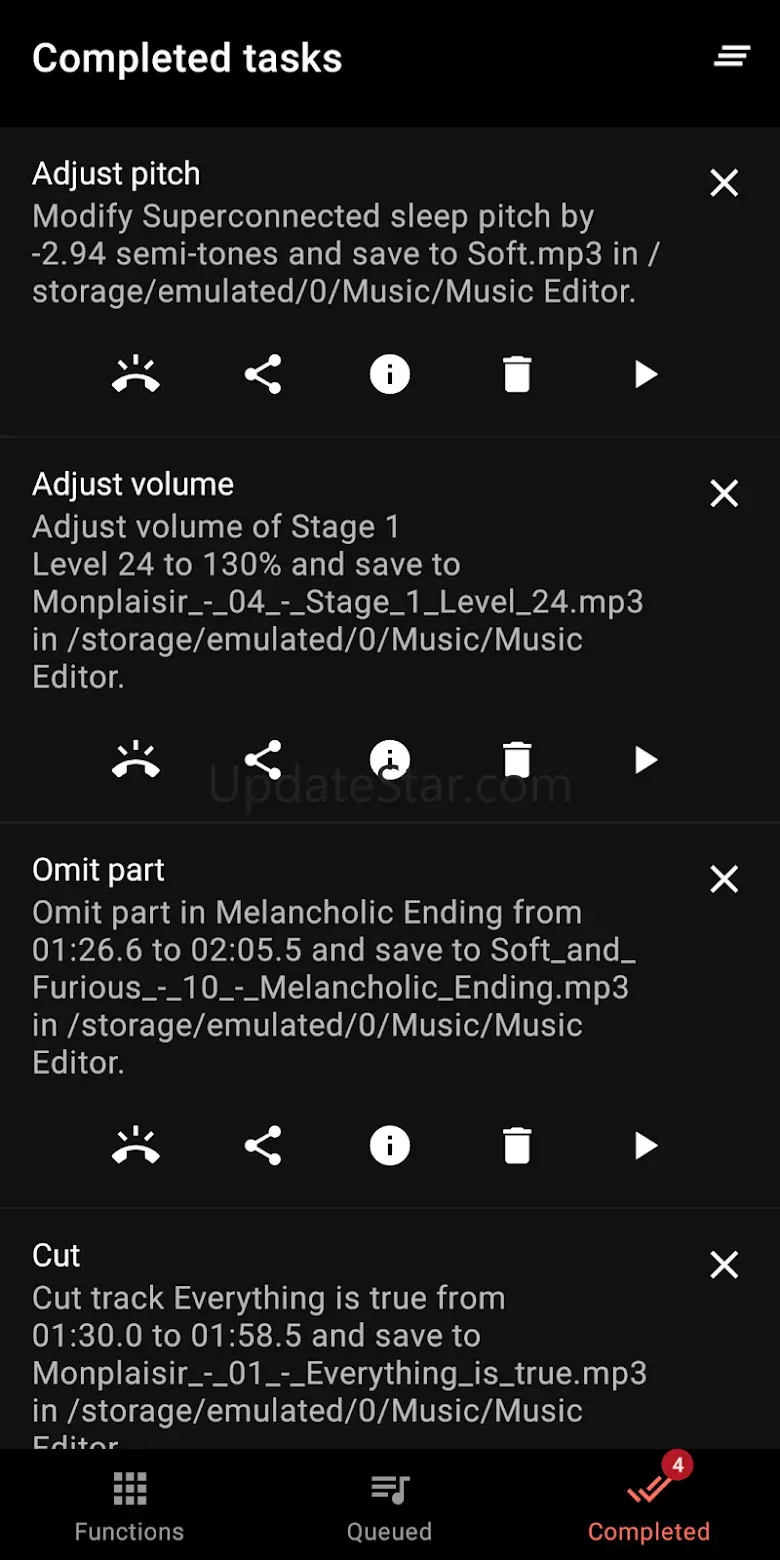This screenshot has width=780, height=1560.
Task: Go to the Queued tab
Action: pos(389,1507)
